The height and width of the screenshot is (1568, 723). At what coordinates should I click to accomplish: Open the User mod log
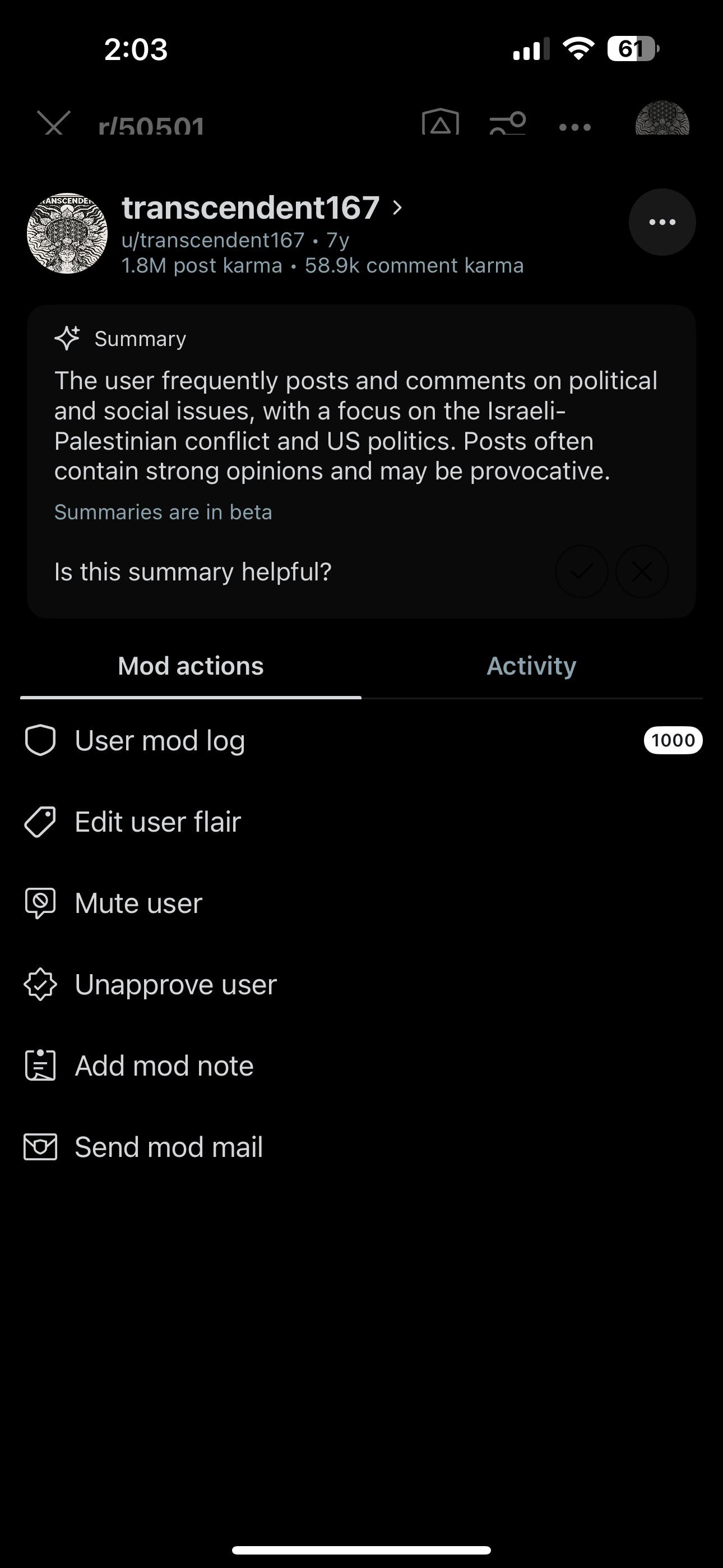coord(159,740)
